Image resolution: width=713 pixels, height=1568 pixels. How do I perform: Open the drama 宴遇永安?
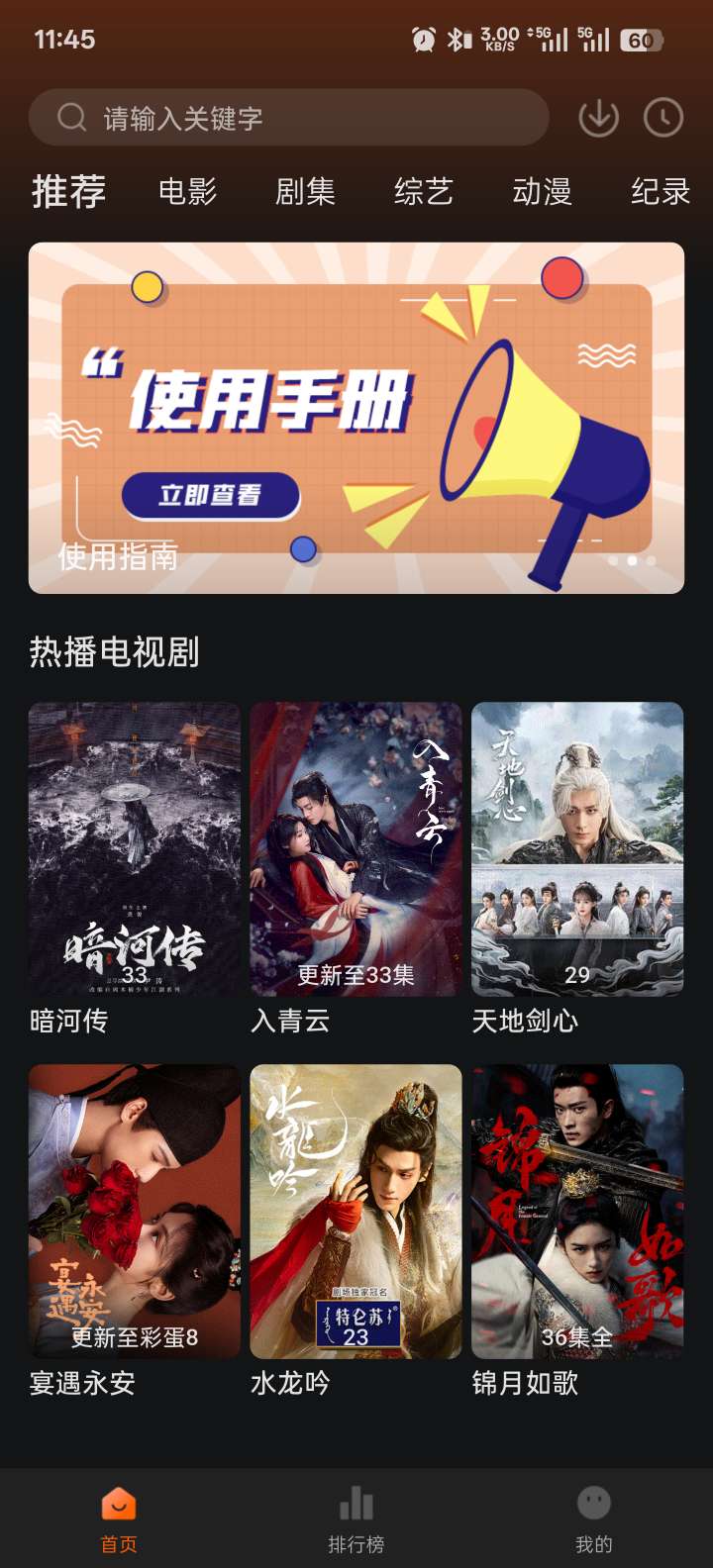coord(135,1212)
